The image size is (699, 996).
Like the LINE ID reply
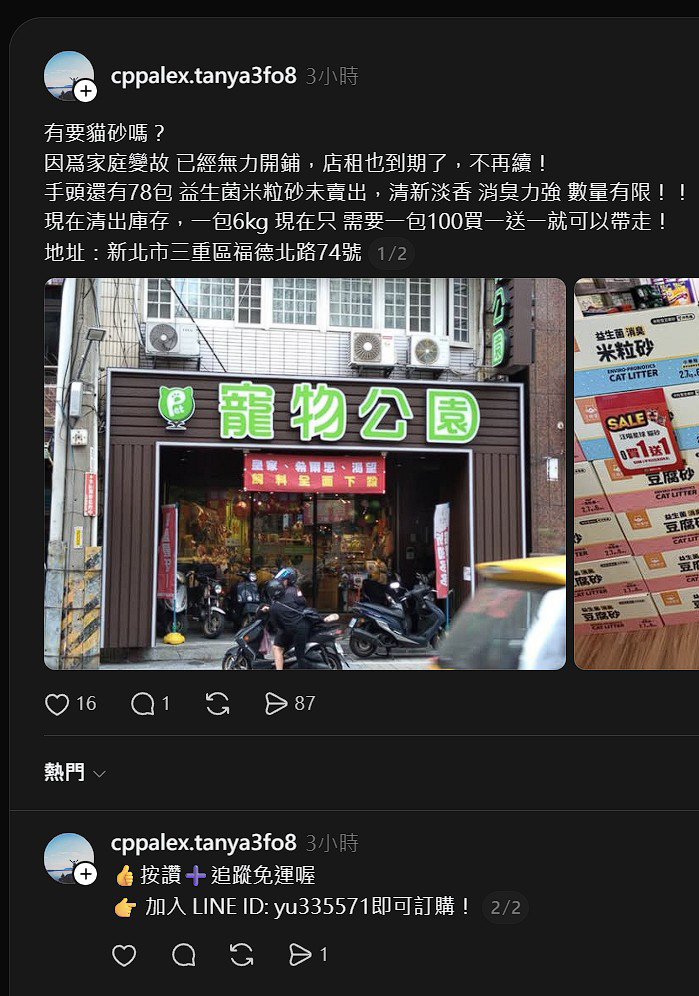[x=124, y=955]
